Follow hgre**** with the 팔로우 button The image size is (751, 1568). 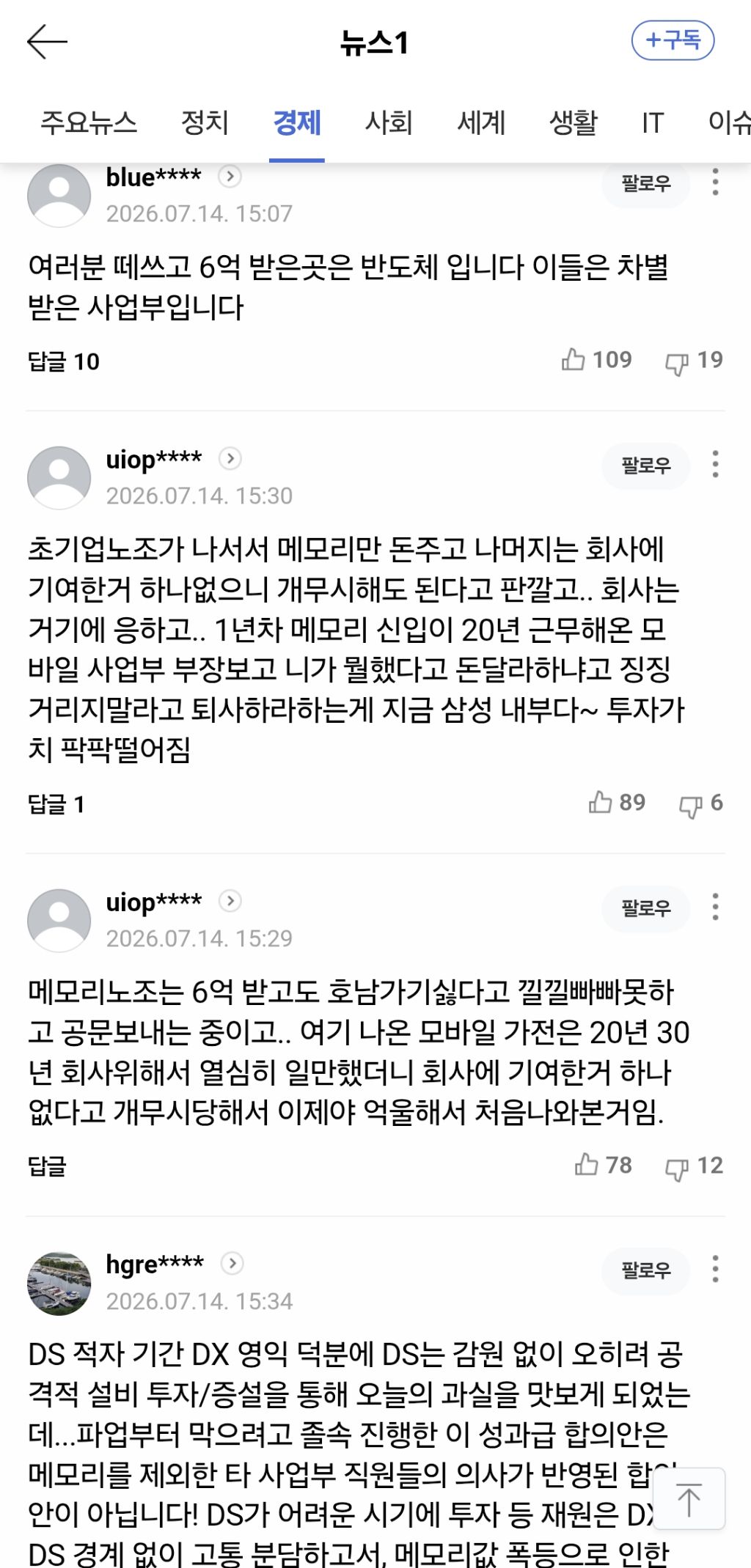click(x=646, y=1270)
